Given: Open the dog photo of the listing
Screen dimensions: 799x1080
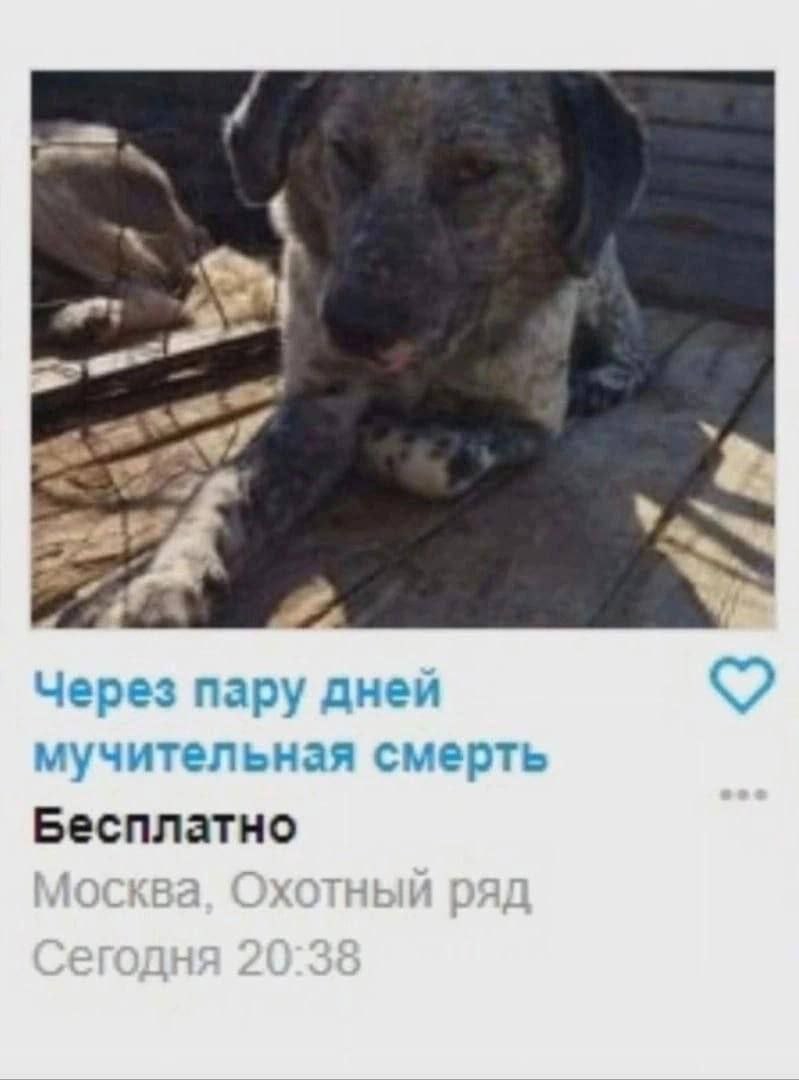Looking at the screenshot, I should click(402, 348).
